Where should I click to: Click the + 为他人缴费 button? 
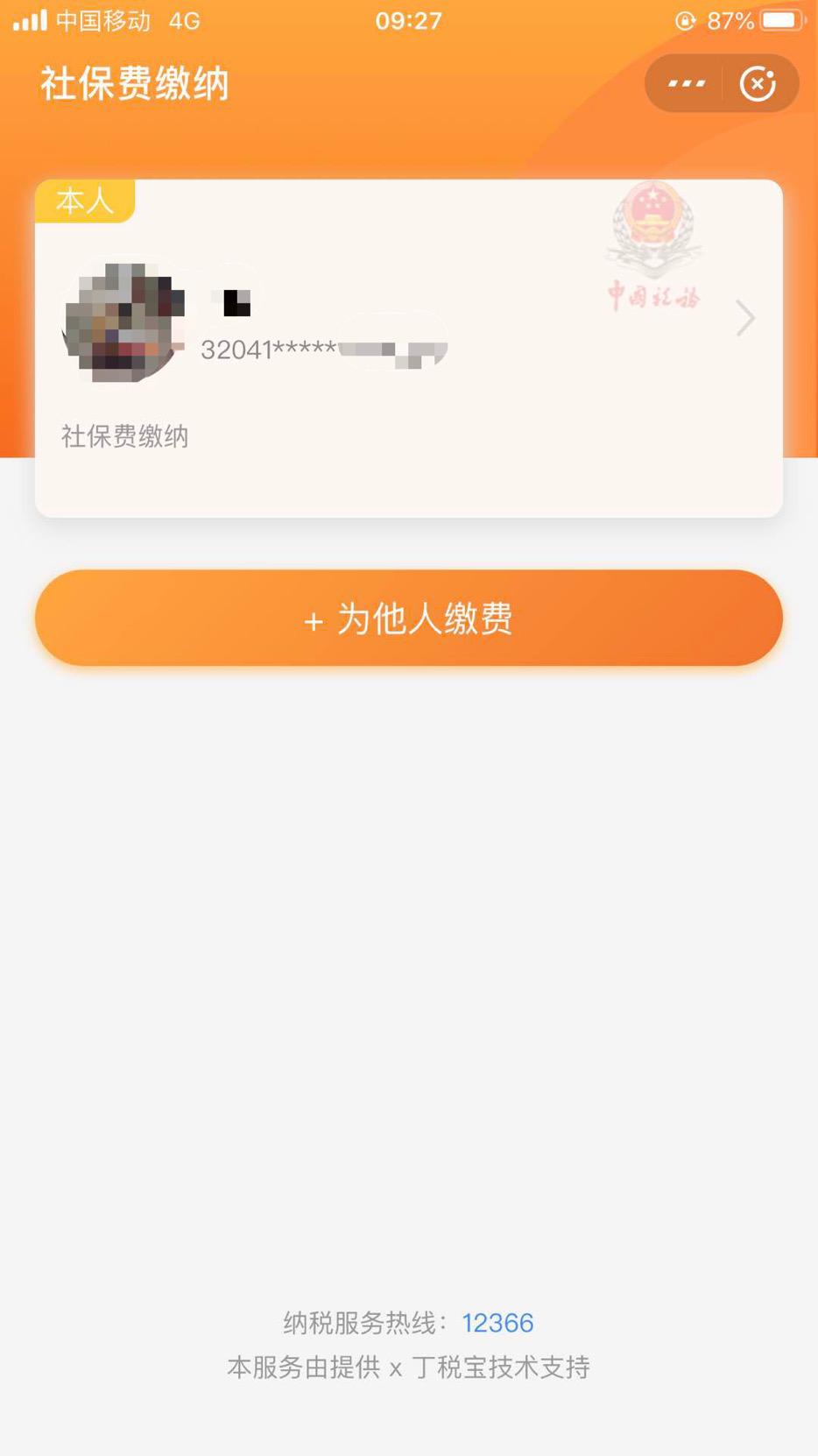(x=409, y=618)
